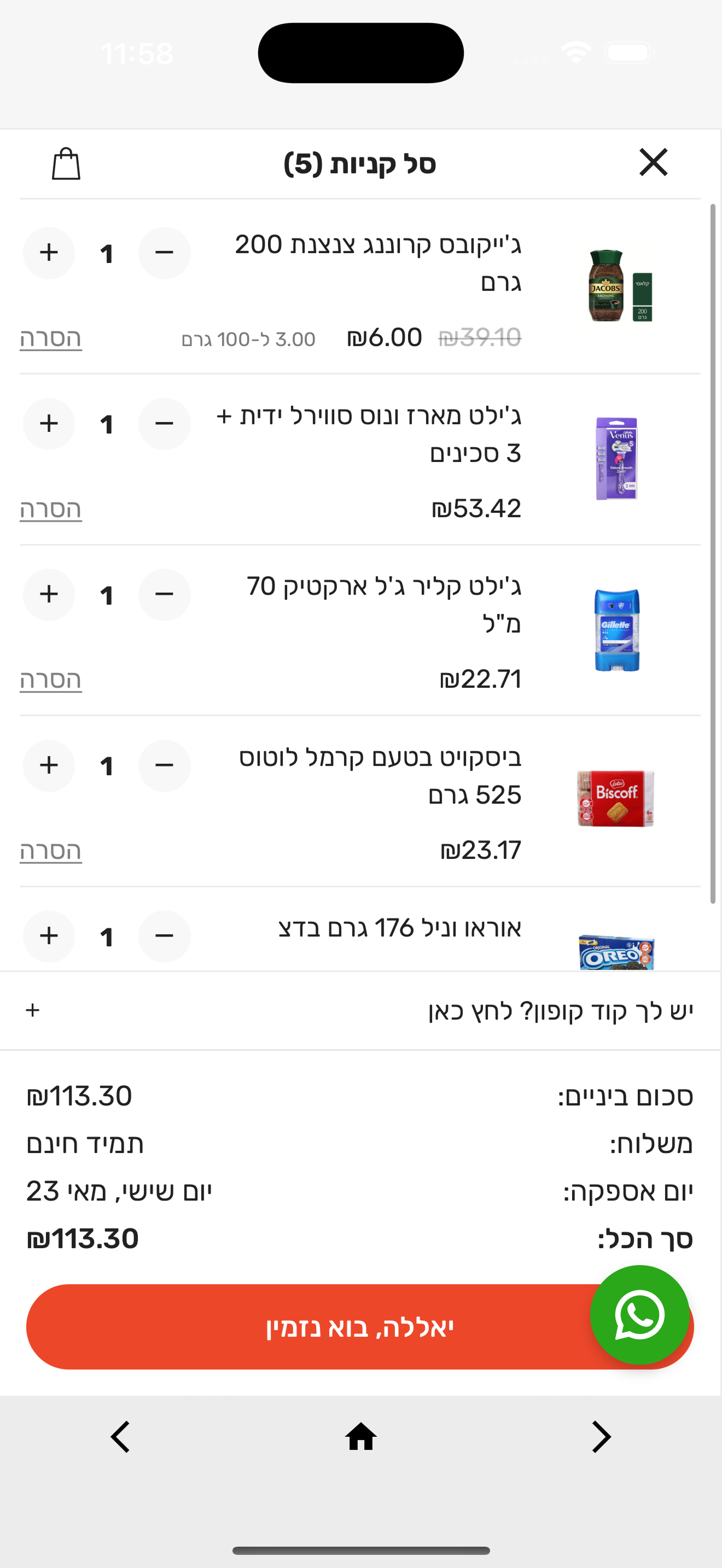Go forward with the bottom right arrow

pos(602,1437)
